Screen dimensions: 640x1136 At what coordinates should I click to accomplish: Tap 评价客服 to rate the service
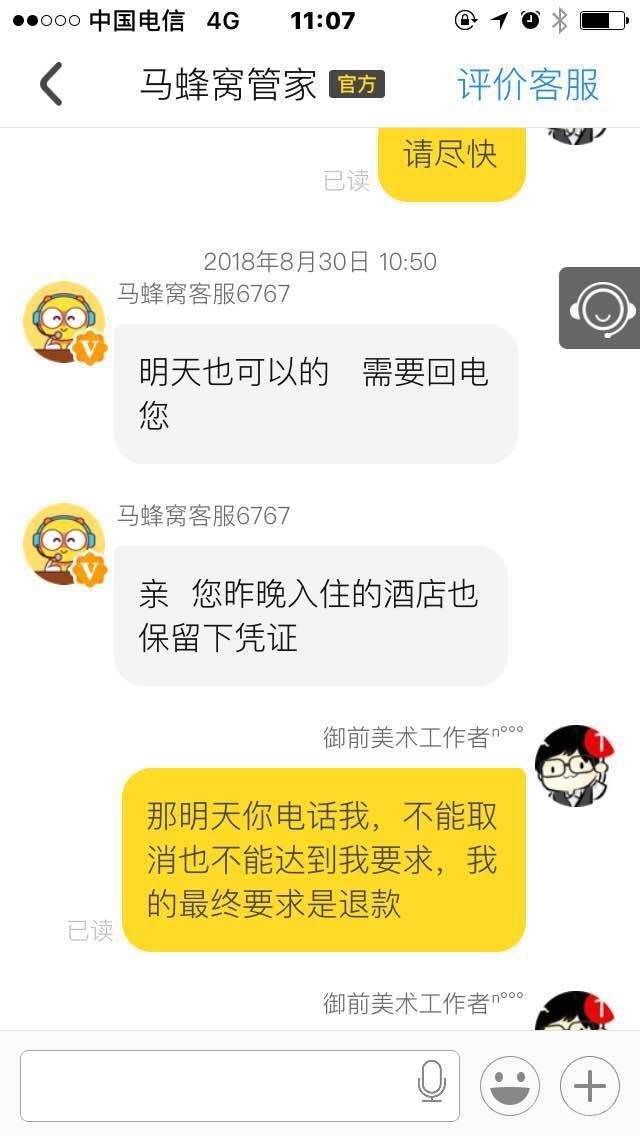(527, 84)
